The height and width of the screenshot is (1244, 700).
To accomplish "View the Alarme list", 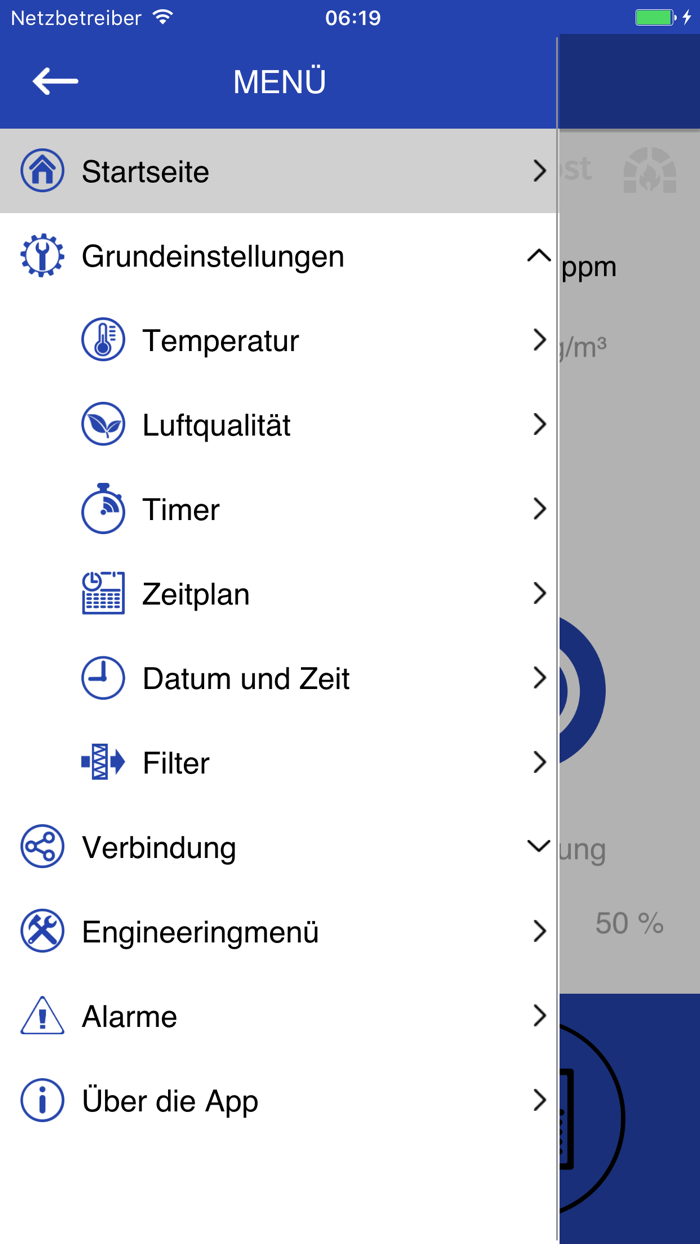I will 278,1016.
